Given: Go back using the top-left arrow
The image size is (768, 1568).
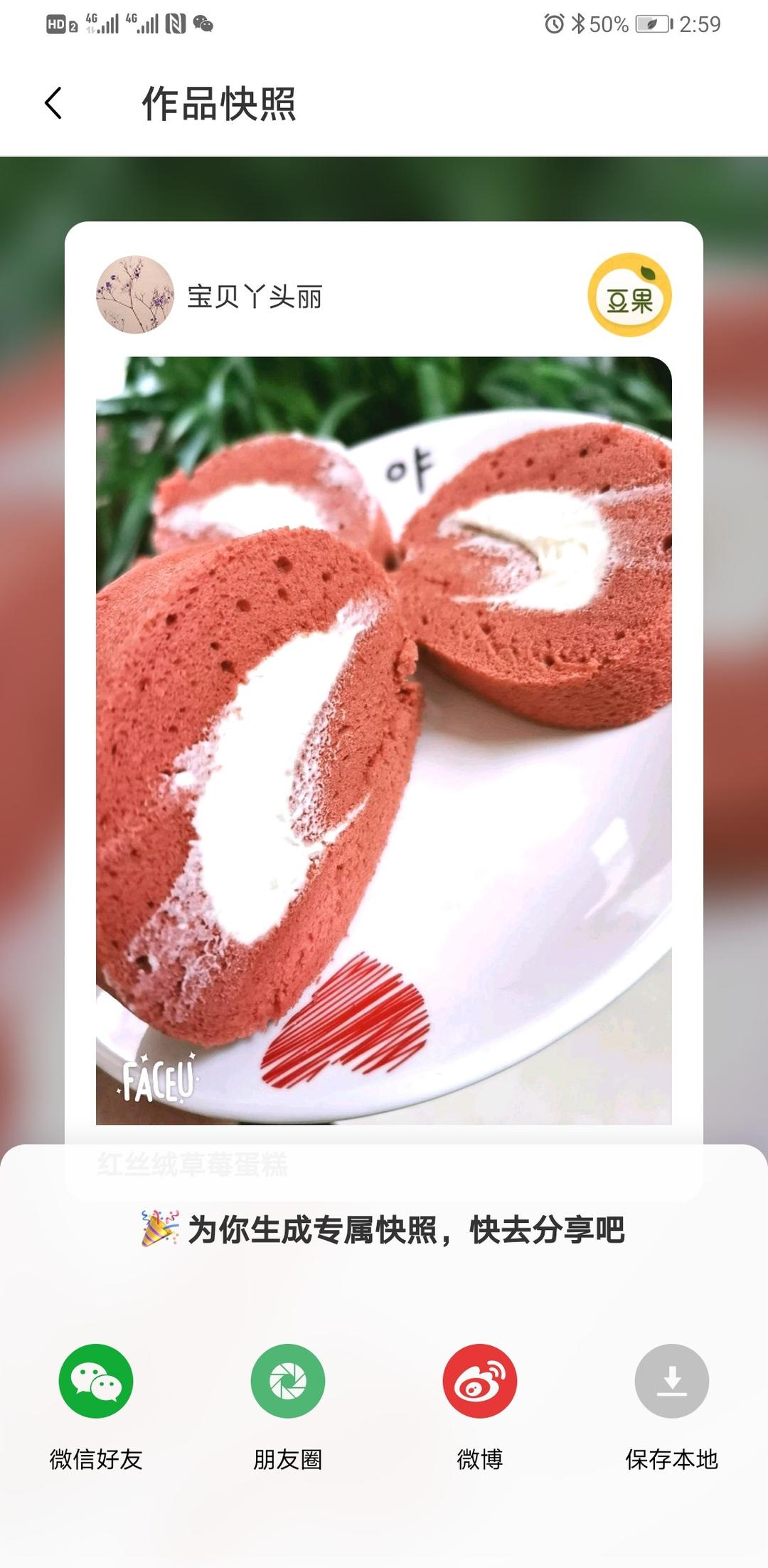Looking at the screenshot, I should [x=53, y=104].
